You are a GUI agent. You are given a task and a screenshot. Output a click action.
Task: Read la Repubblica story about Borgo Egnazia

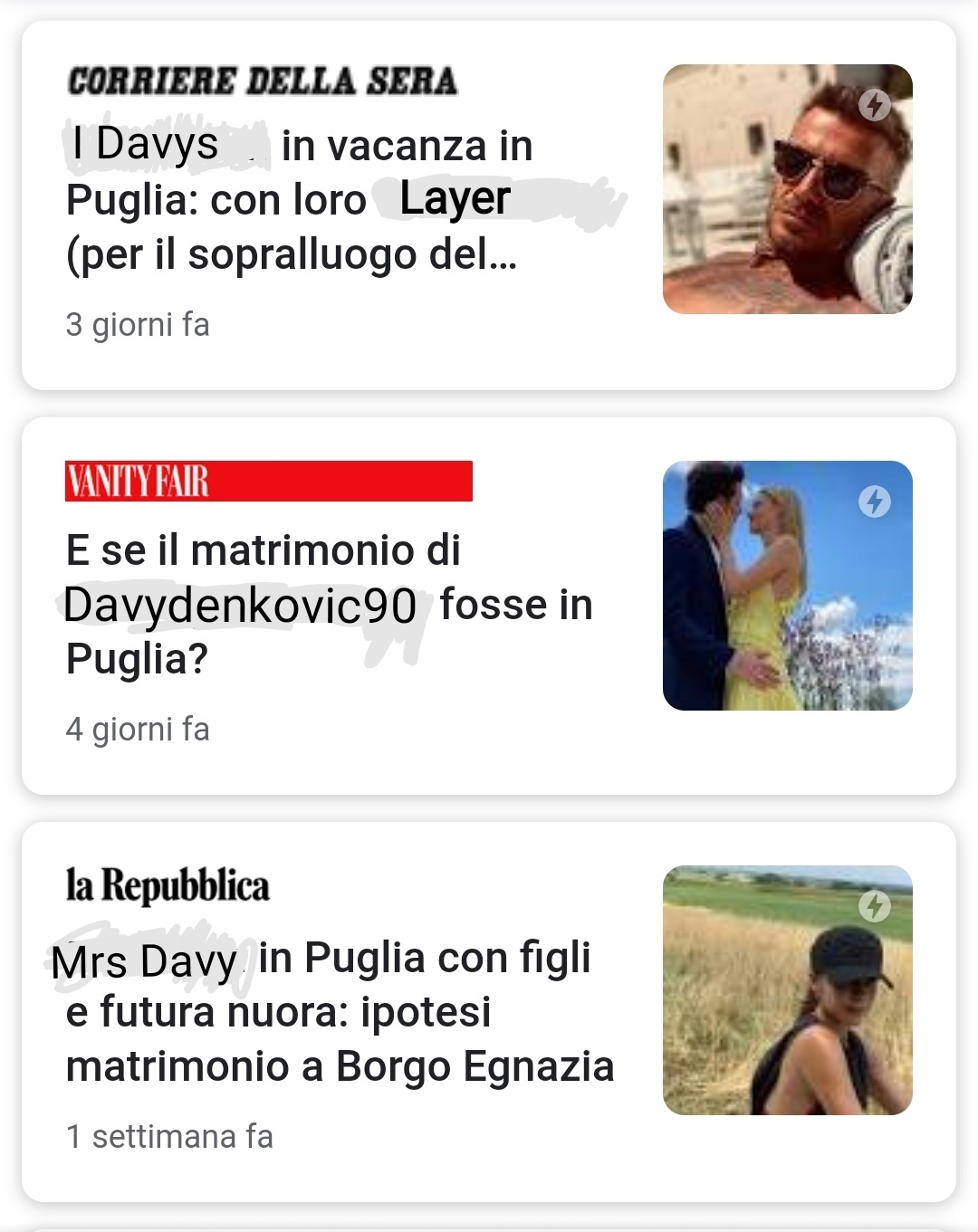click(340, 1011)
